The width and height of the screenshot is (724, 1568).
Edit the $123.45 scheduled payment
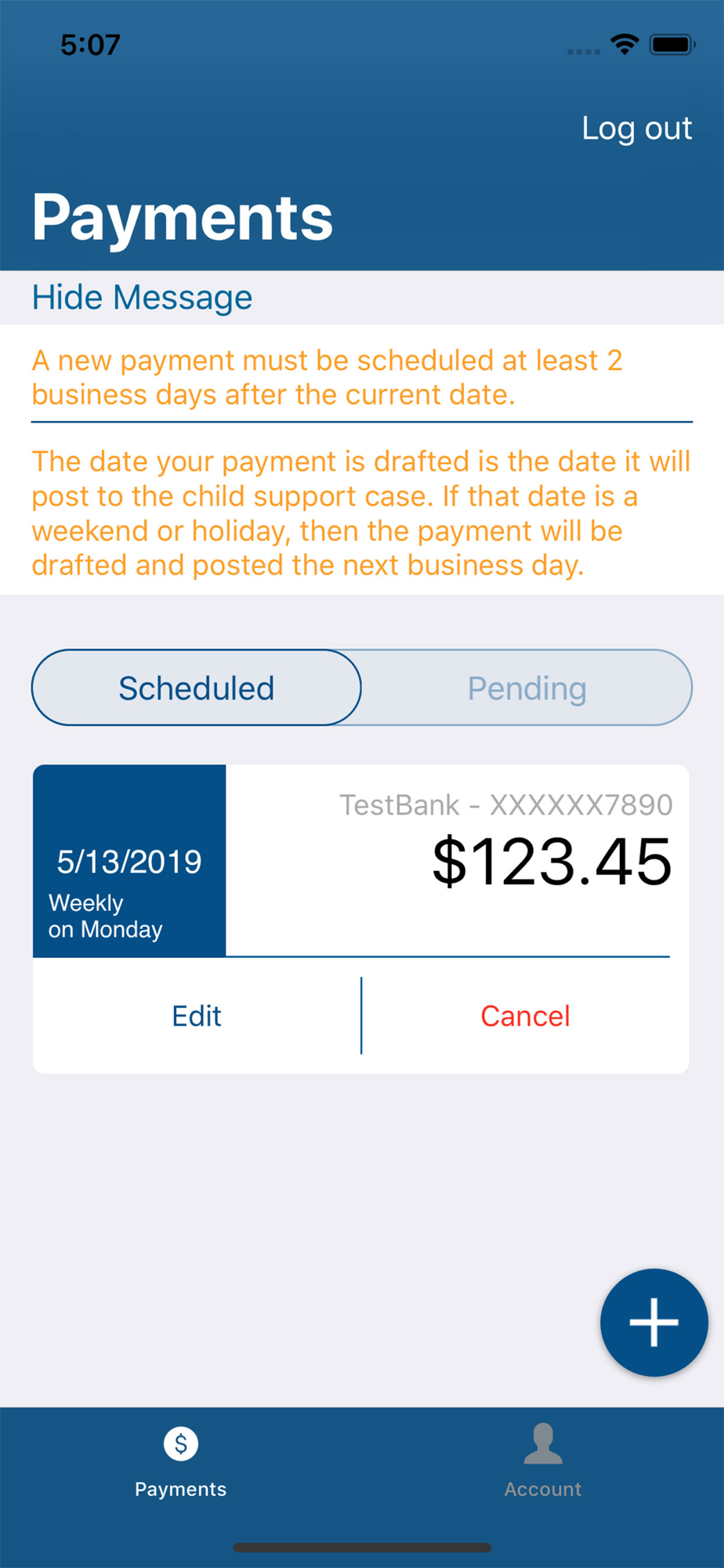(x=197, y=1016)
